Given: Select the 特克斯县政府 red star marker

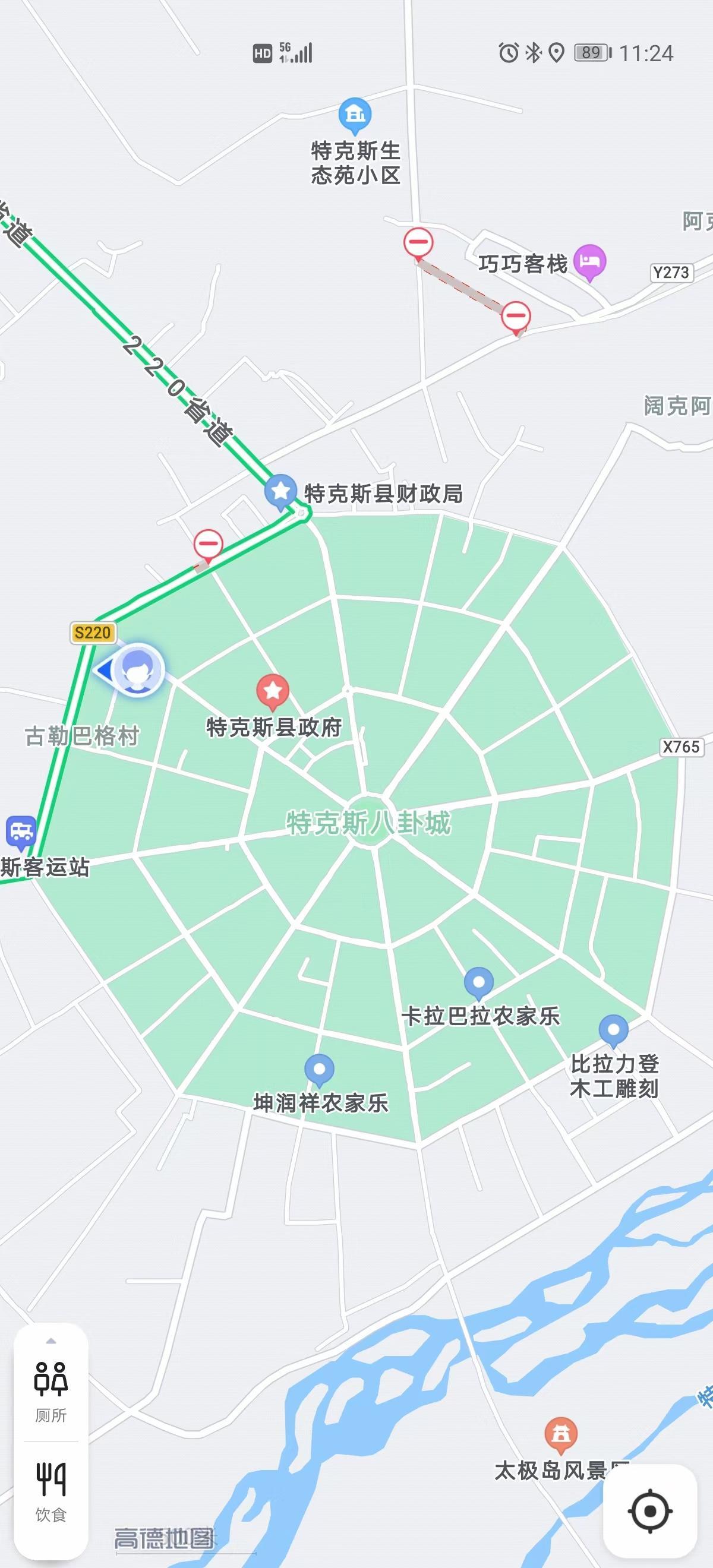Looking at the screenshot, I should click(x=272, y=690).
